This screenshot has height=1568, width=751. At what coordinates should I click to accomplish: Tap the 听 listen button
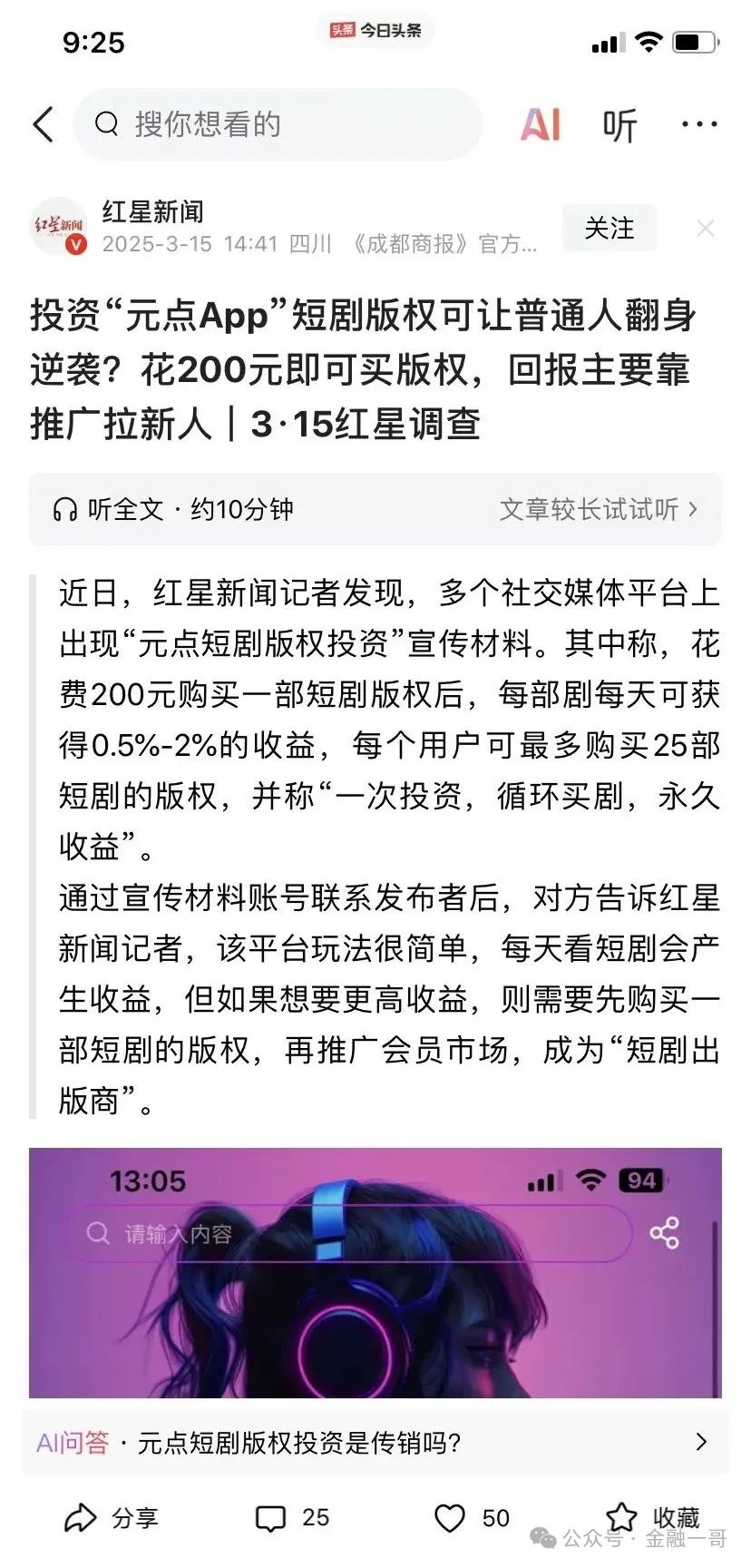coord(620,125)
